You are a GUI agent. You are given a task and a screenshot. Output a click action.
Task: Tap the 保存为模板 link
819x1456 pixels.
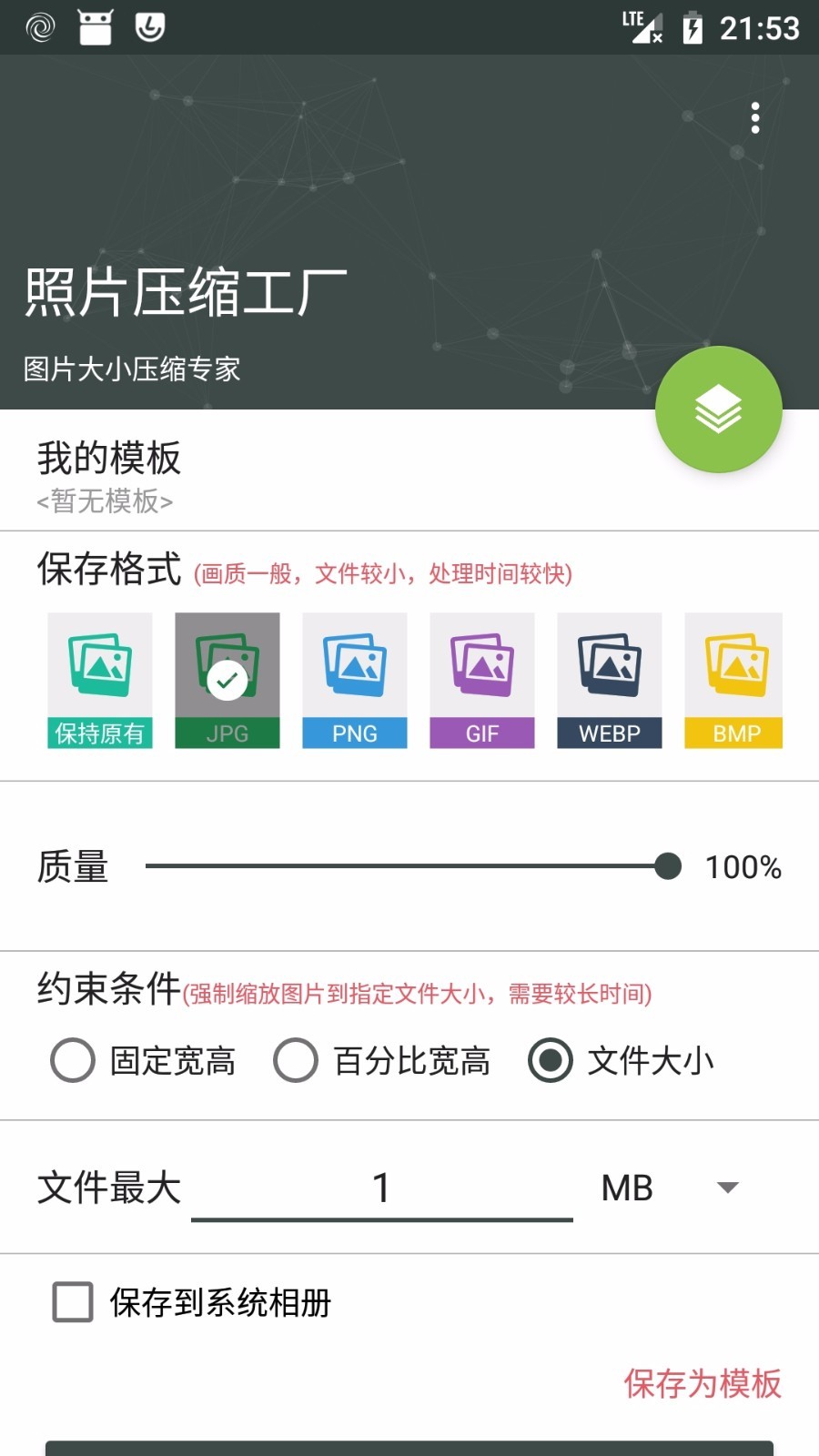pos(702,1383)
